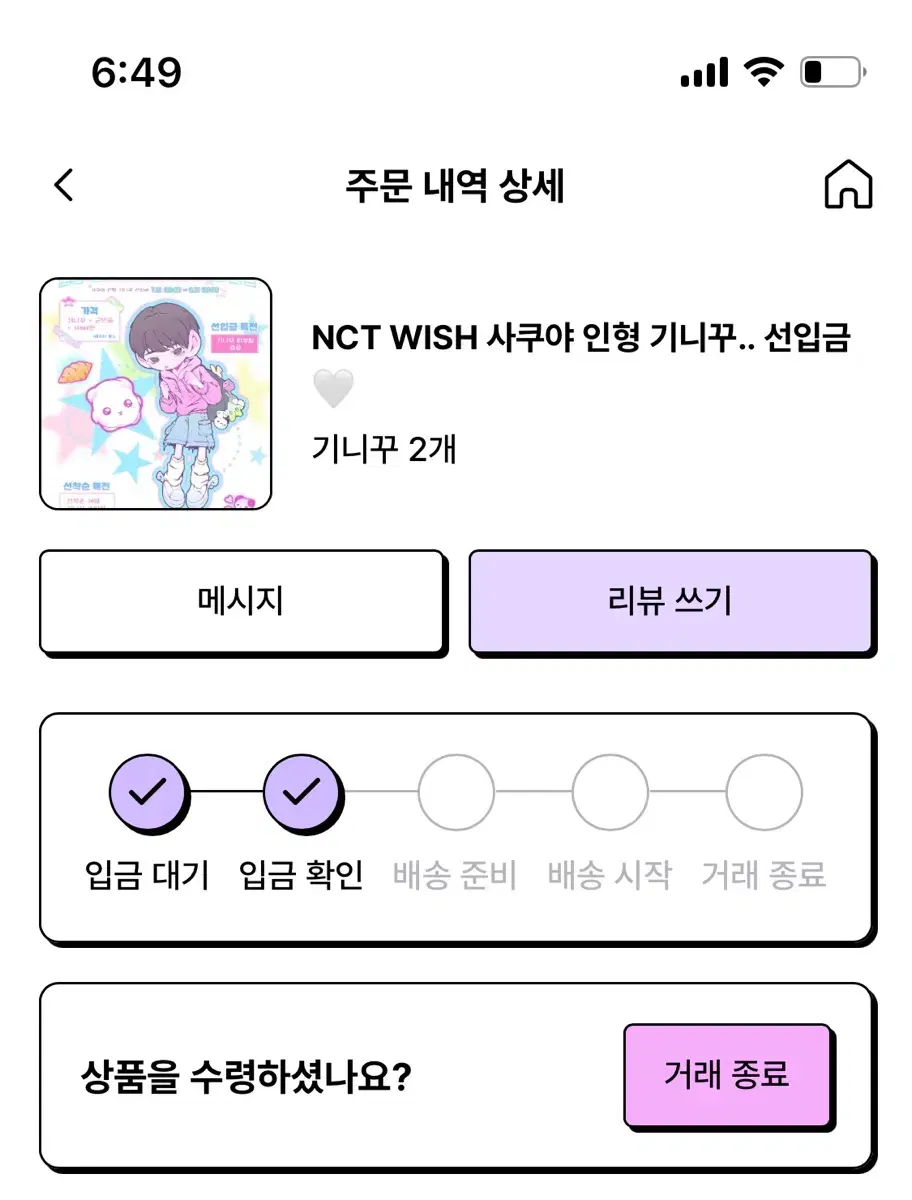Tap the 기니꾸 2개 quantity text
912x1200 pixels.
383,450
